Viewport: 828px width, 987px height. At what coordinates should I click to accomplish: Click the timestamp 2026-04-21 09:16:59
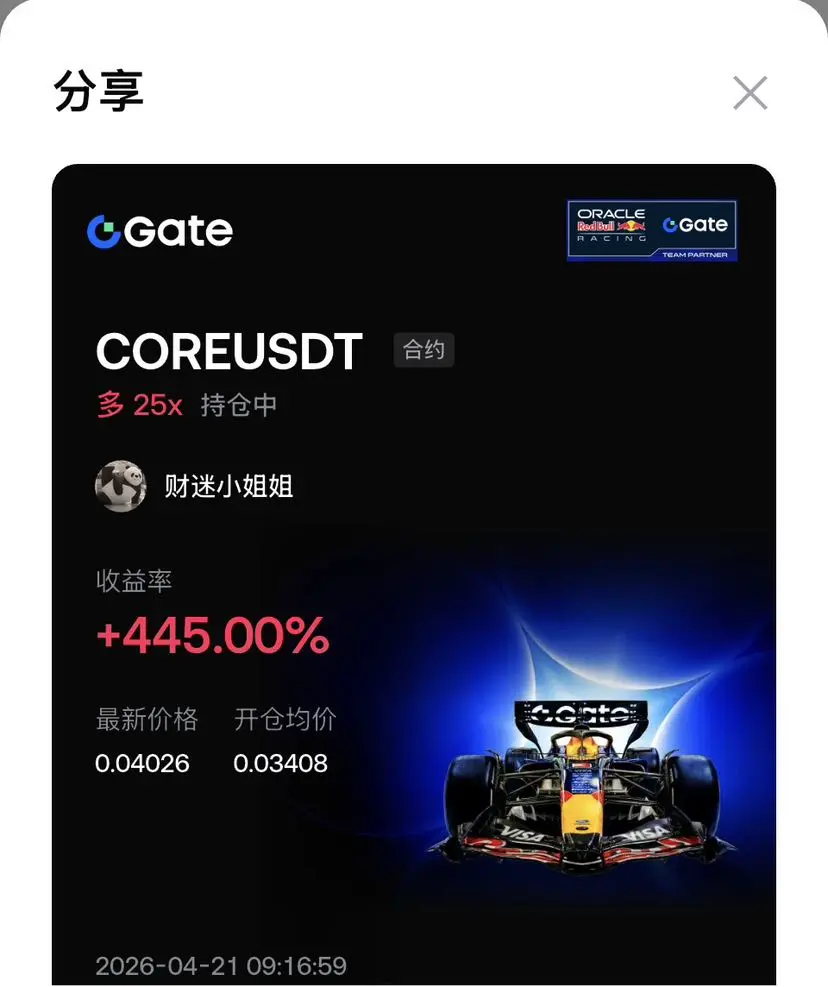pyautogui.click(x=218, y=966)
